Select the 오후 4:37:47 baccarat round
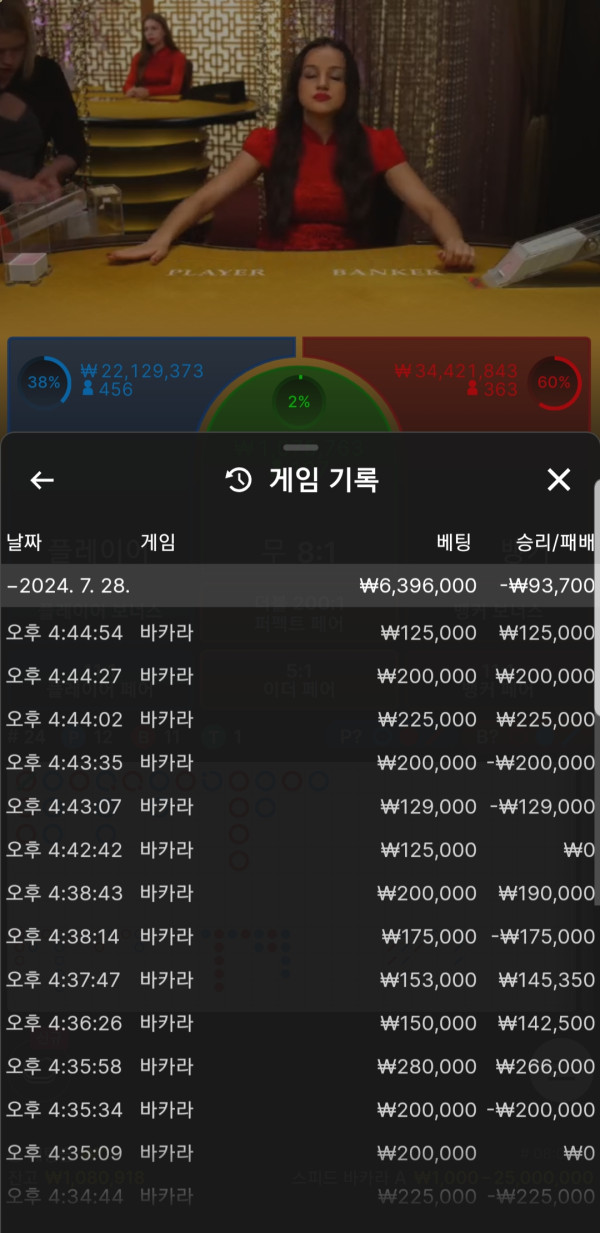The width and height of the screenshot is (600, 1233). pyautogui.click(x=300, y=980)
